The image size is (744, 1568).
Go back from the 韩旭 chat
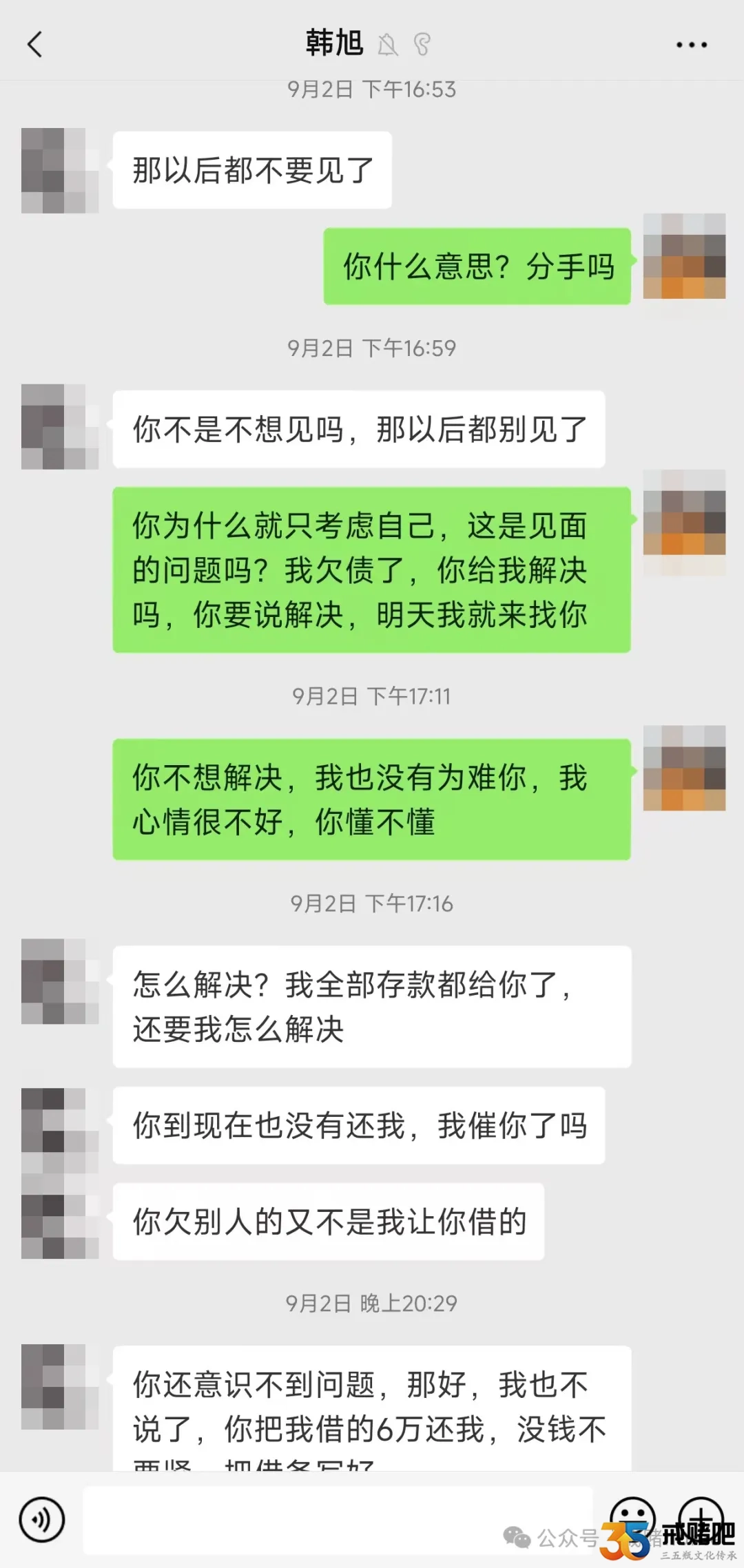(x=34, y=45)
